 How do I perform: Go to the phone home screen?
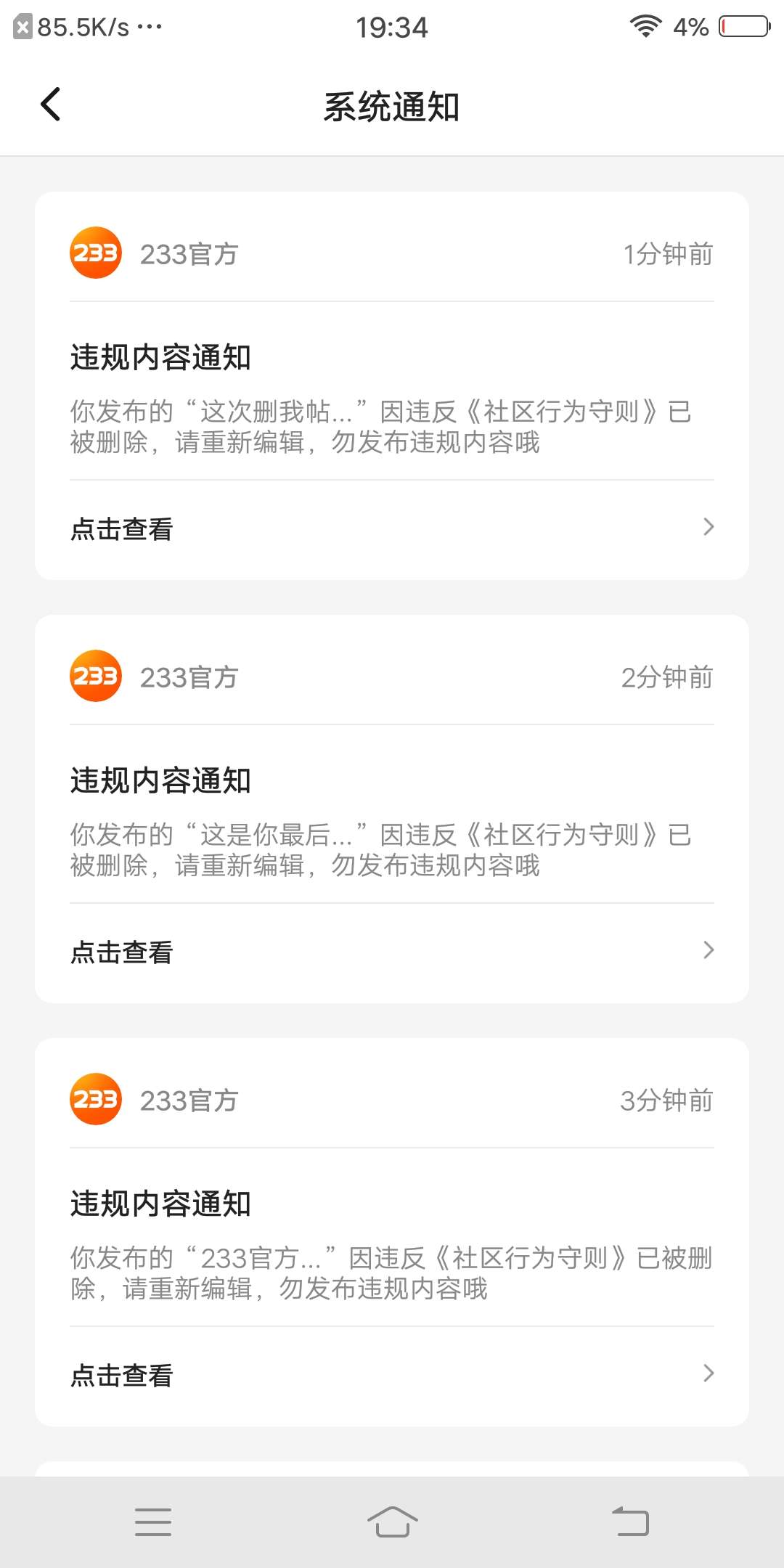(392, 1522)
